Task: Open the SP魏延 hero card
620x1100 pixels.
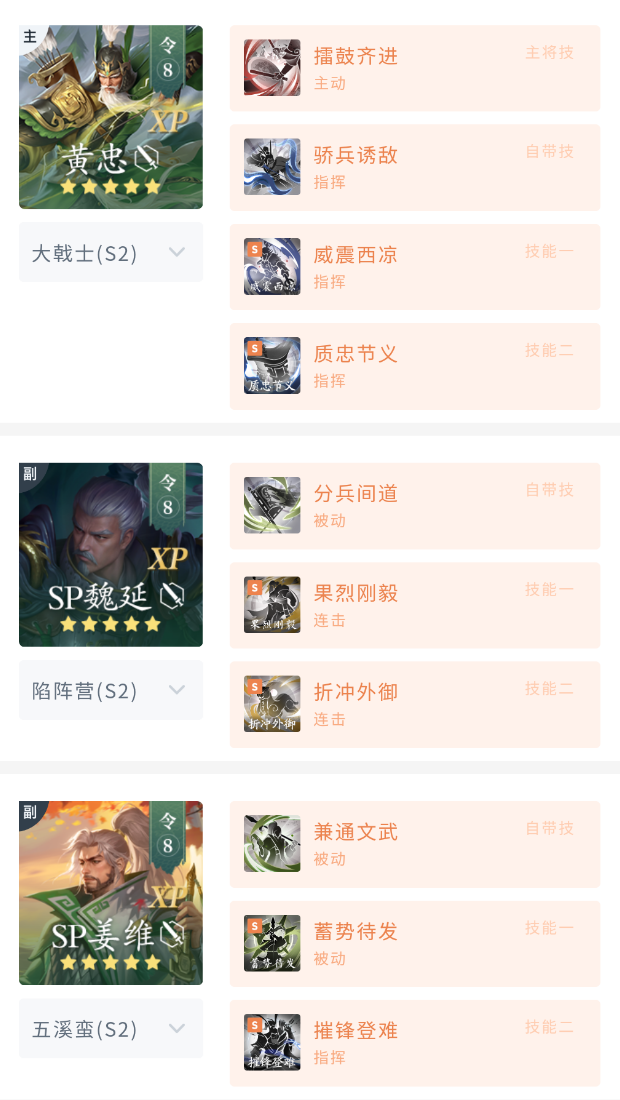Action: click(x=110, y=554)
